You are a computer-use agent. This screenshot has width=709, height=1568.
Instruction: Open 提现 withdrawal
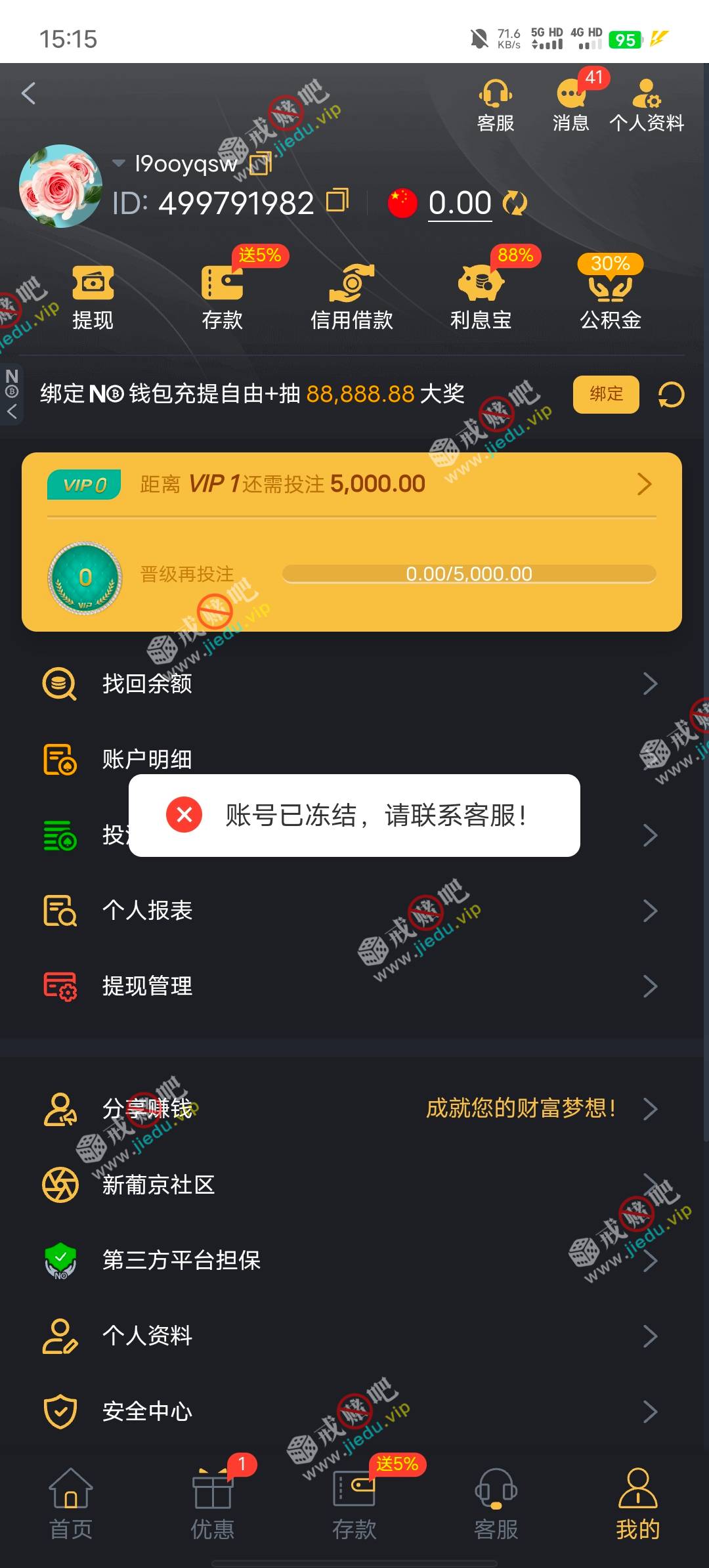pyautogui.click(x=93, y=297)
